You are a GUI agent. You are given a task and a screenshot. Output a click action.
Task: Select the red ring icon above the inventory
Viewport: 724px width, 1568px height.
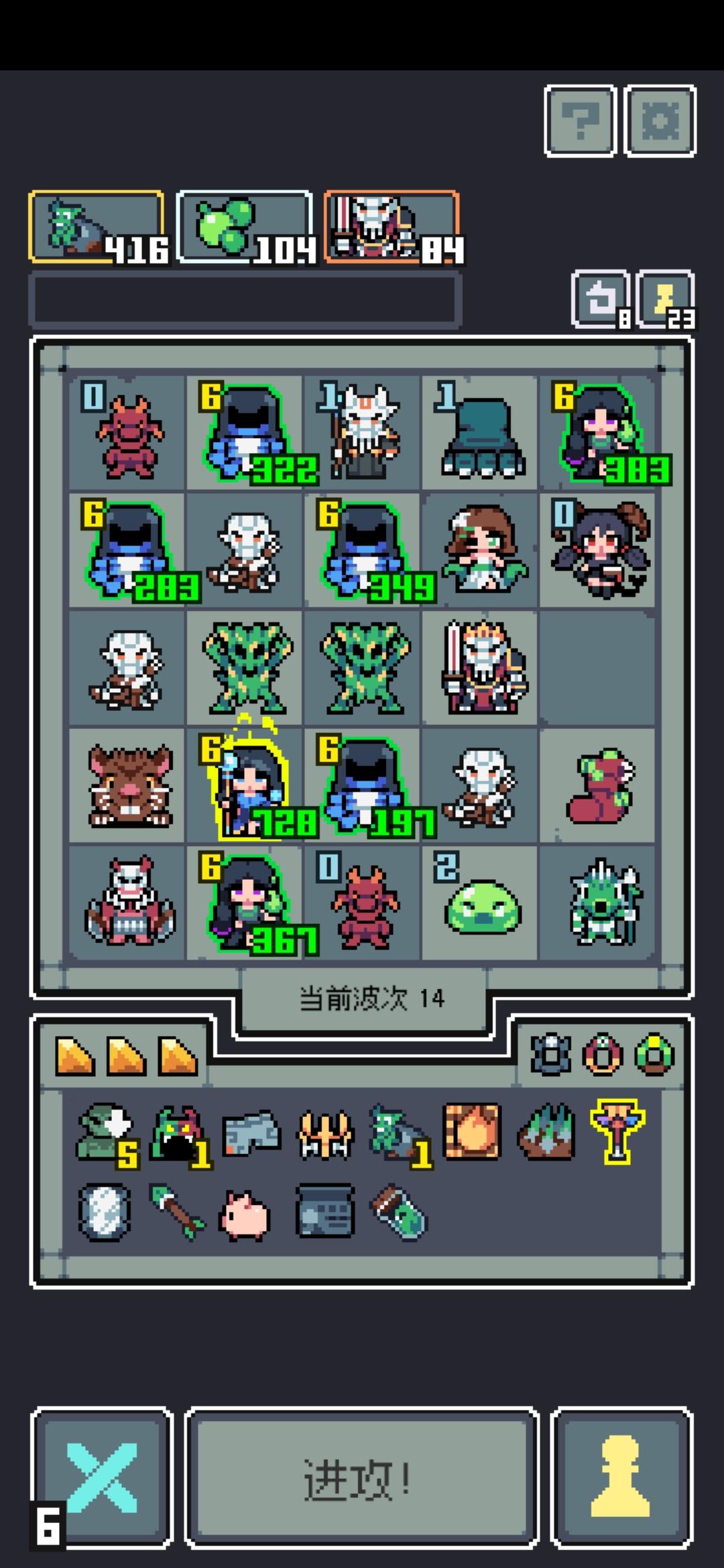coord(603,1052)
